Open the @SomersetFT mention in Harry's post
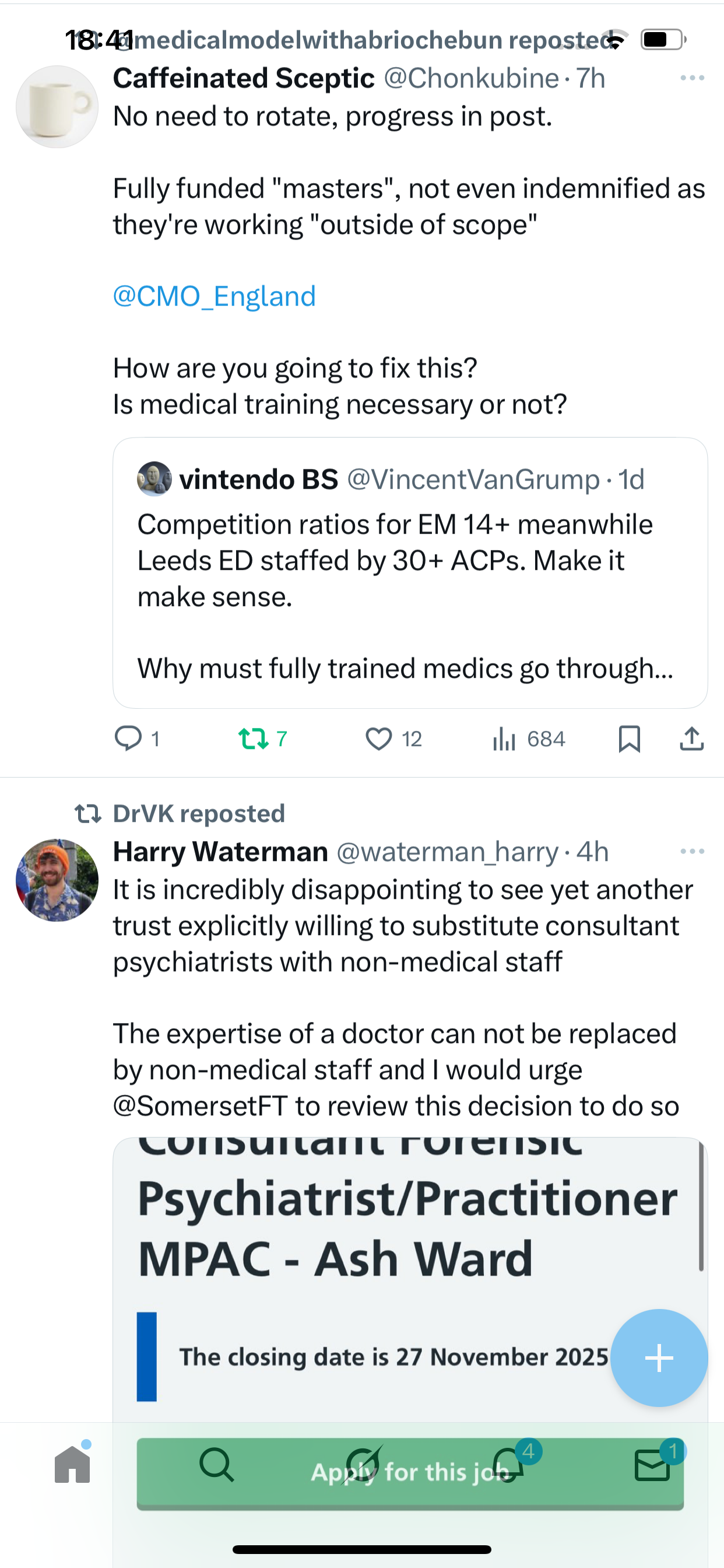 point(201,1106)
